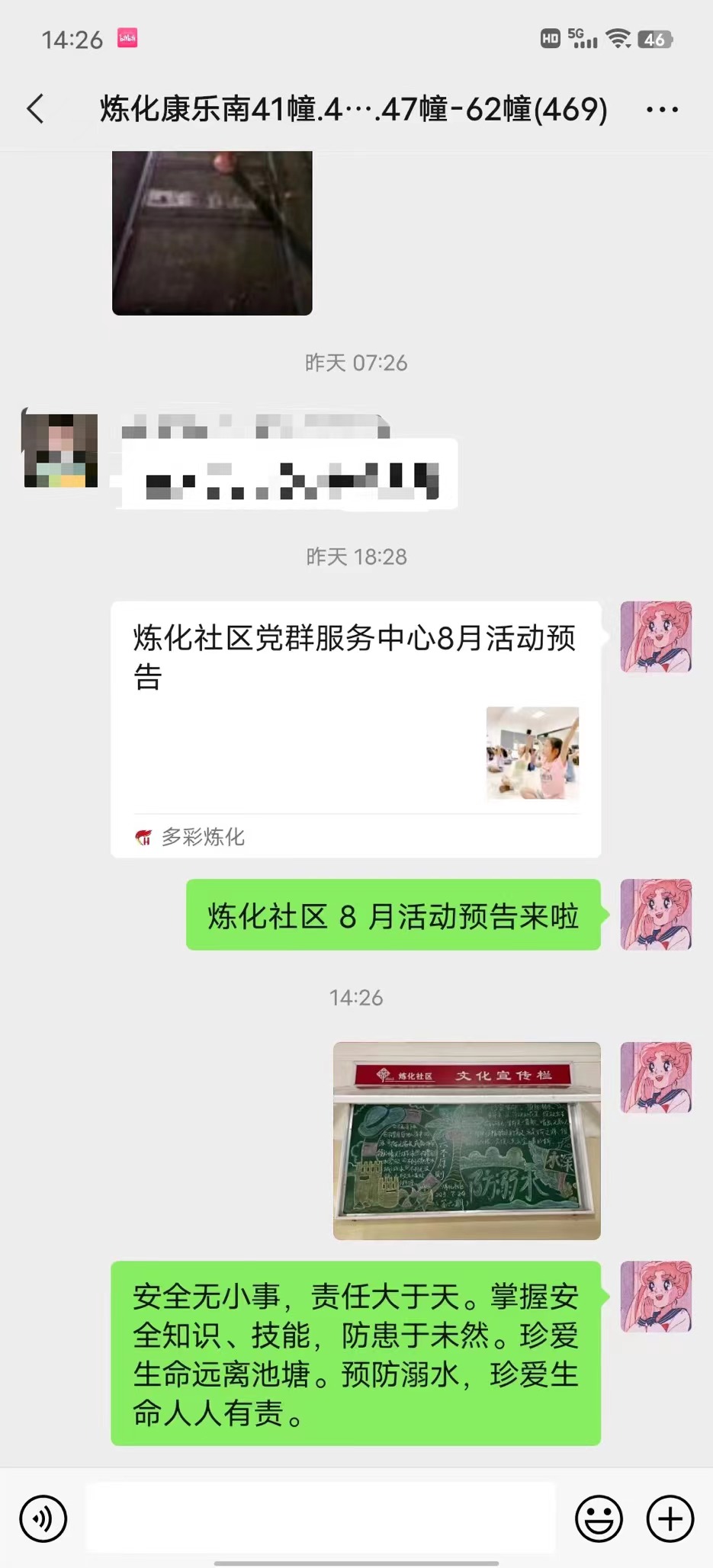Switch to voice message input
Viewport: 713px width, 1568px height.
[x=43, y=1519]
